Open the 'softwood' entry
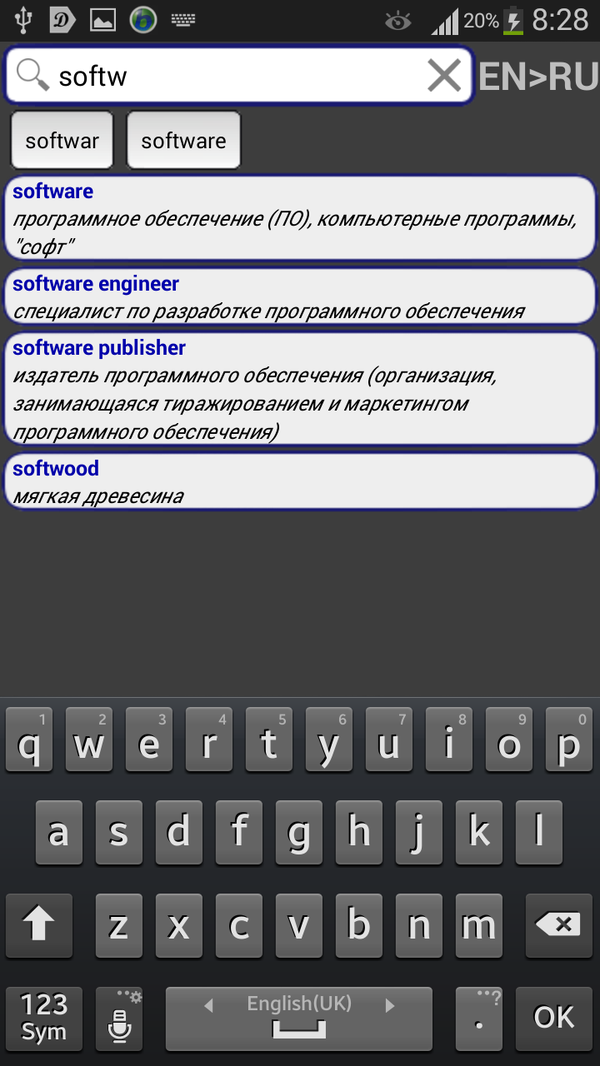Screen dimensions: 600x1066 [300, 481]
